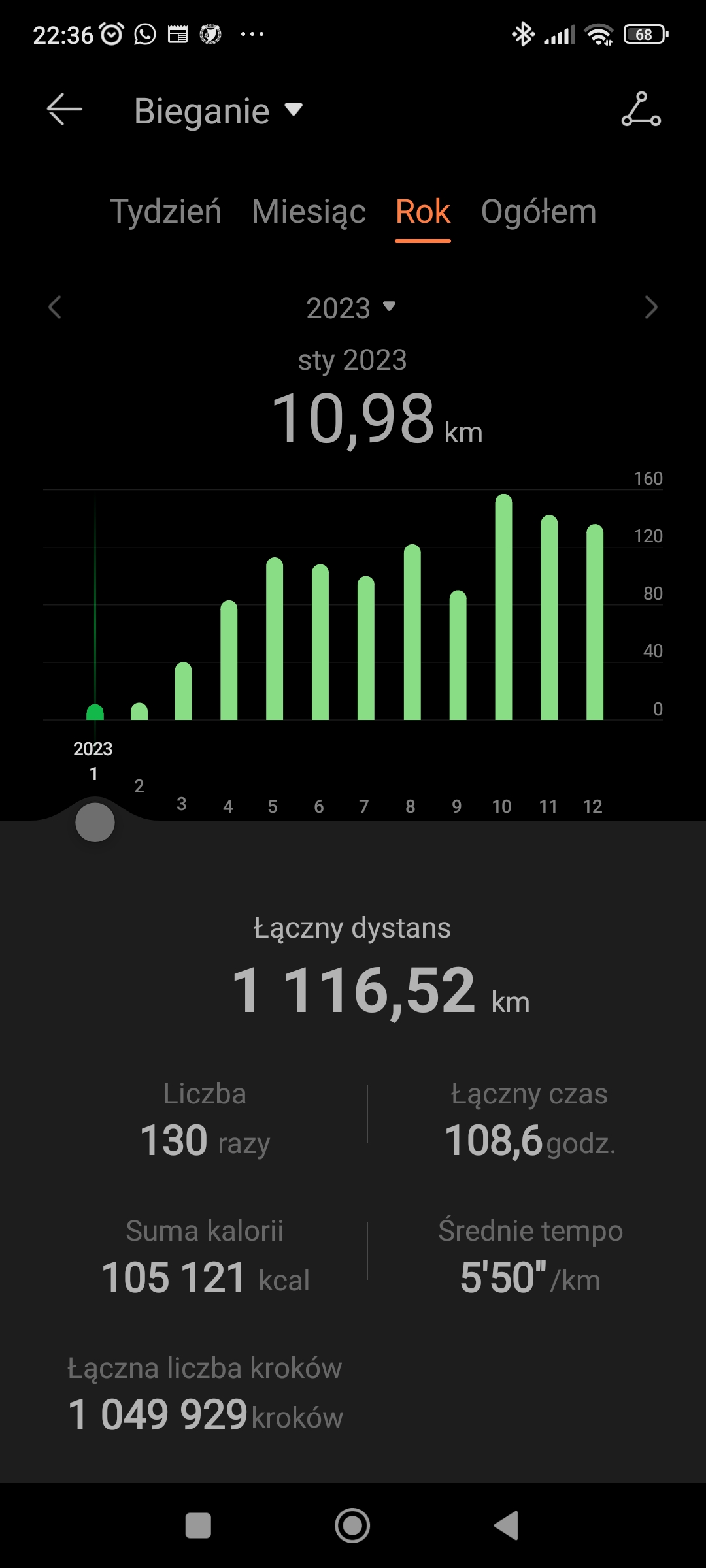Open the 2023 year picker
706x1568 pixels.
[x=352, y=308]
